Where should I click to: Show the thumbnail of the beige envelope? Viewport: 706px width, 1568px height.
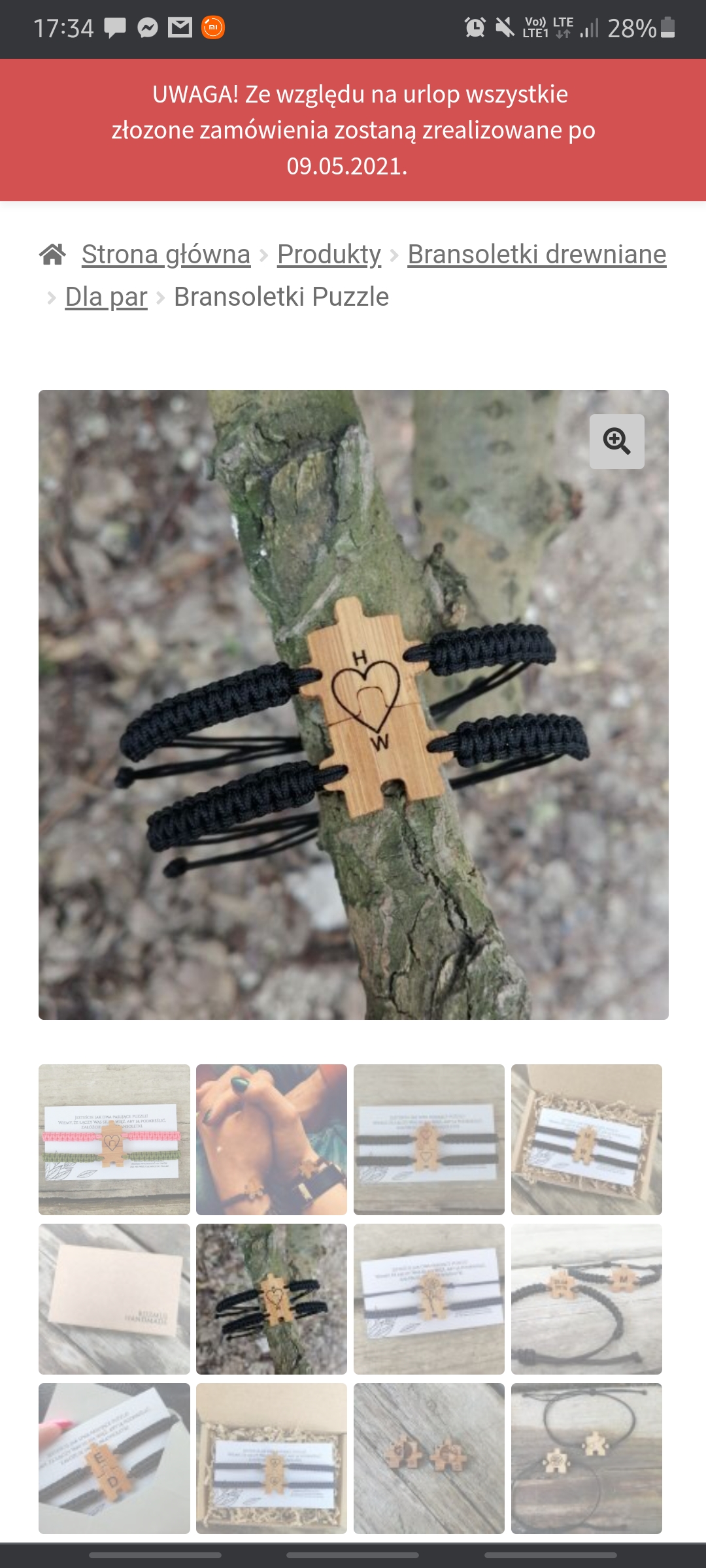pos(114,1299)
